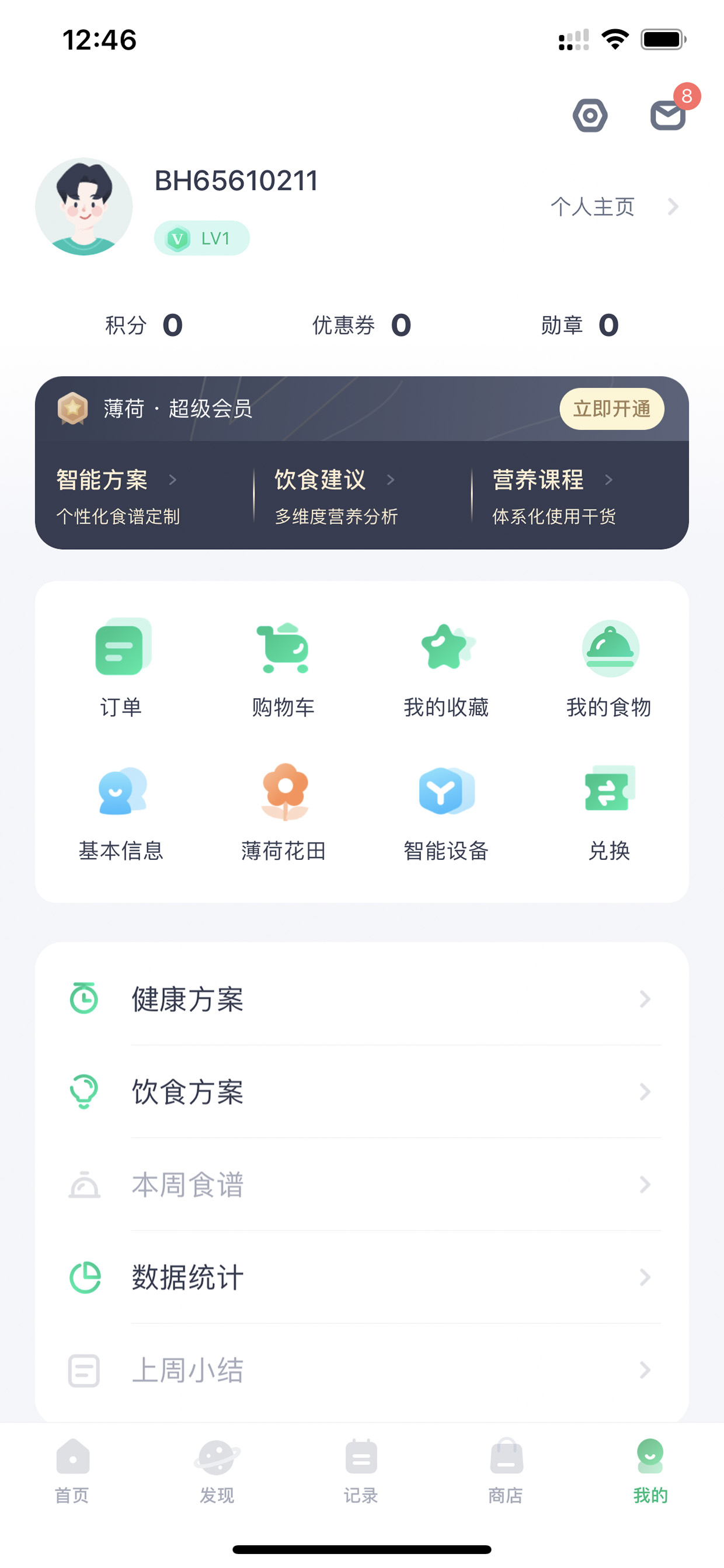Open the 健康方案 row
The image size is (724, 1568).
(x=362, y=999)
